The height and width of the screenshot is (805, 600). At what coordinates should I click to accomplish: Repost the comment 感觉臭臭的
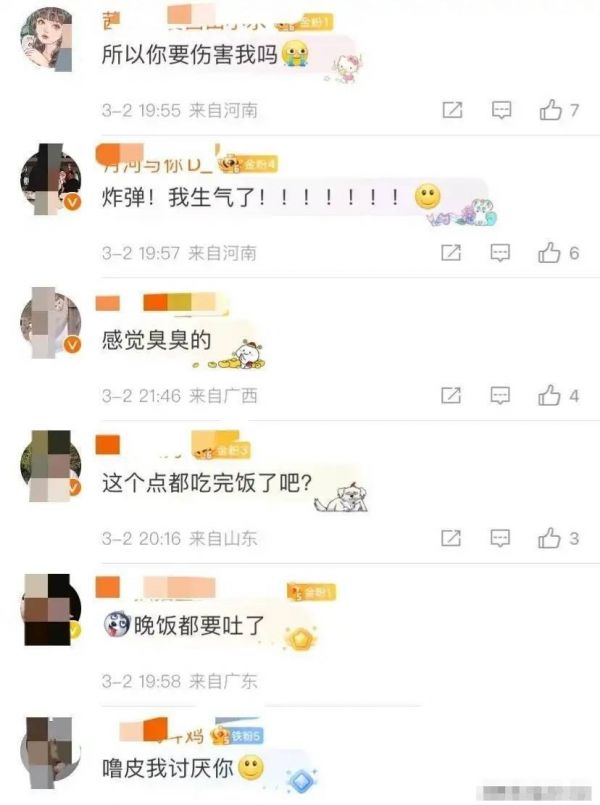(452, 396)
